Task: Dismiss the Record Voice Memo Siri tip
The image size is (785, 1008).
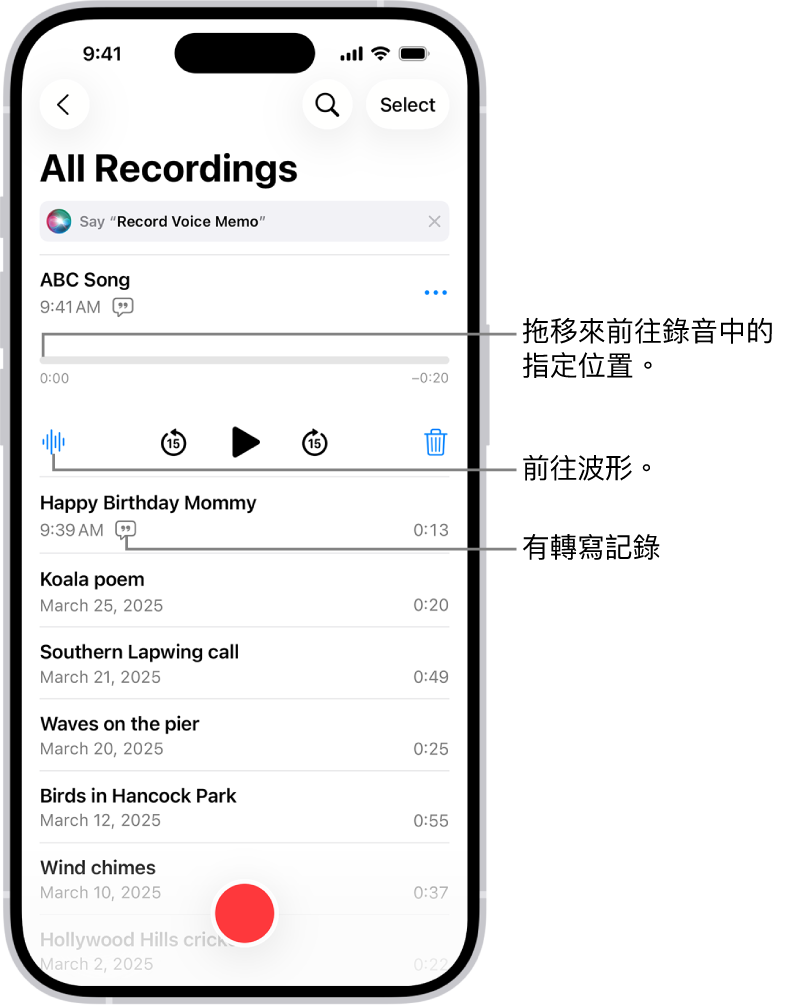Action: (x=434, y=221)
